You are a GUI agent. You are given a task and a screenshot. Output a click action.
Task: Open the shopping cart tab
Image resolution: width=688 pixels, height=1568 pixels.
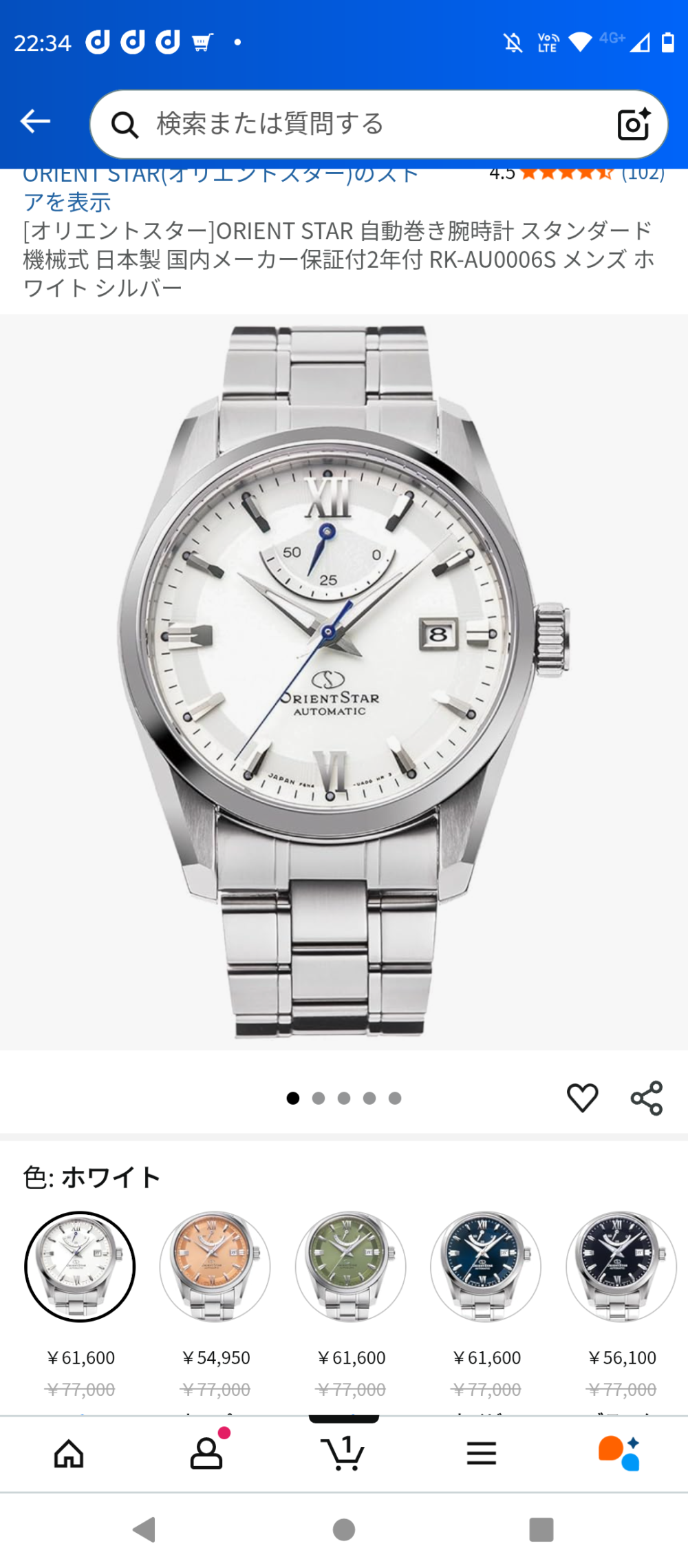click(343, 1452)
